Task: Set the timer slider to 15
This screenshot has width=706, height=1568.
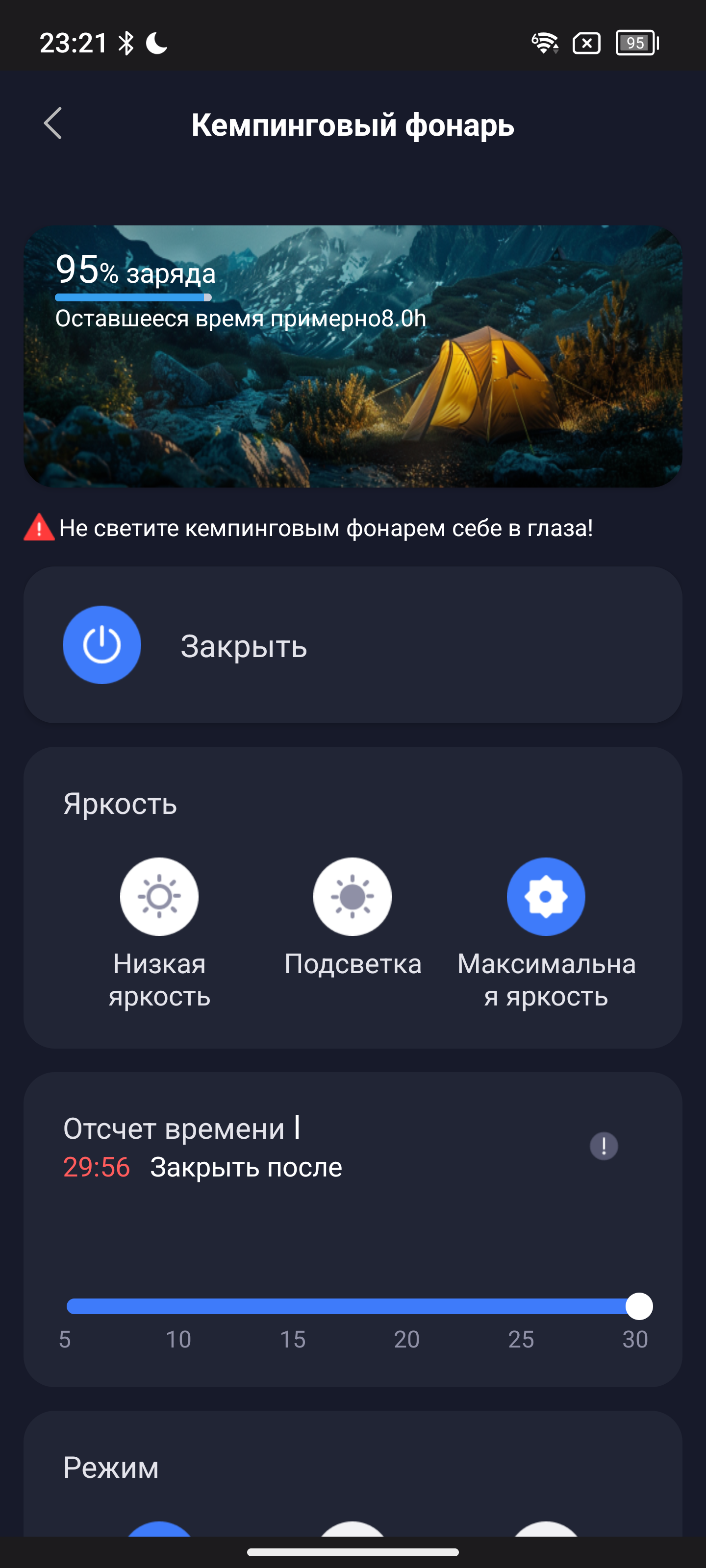Action: 293,1306
